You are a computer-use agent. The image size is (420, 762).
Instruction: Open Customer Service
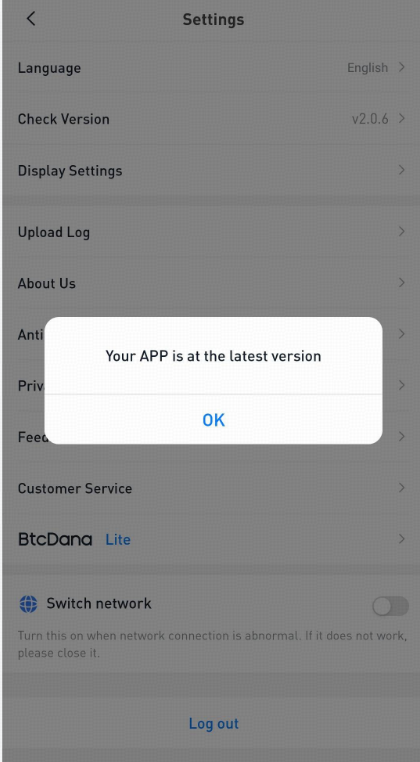tap(211, 488)
